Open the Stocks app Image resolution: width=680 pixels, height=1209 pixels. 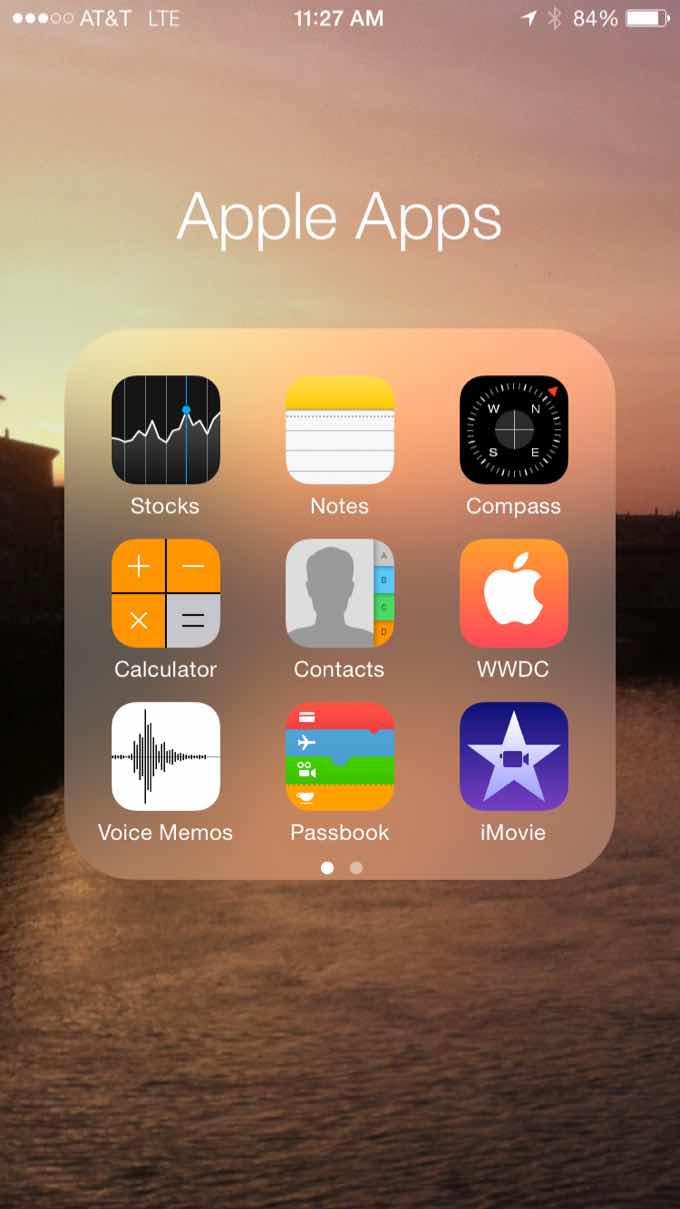click(x=166, y=430)
